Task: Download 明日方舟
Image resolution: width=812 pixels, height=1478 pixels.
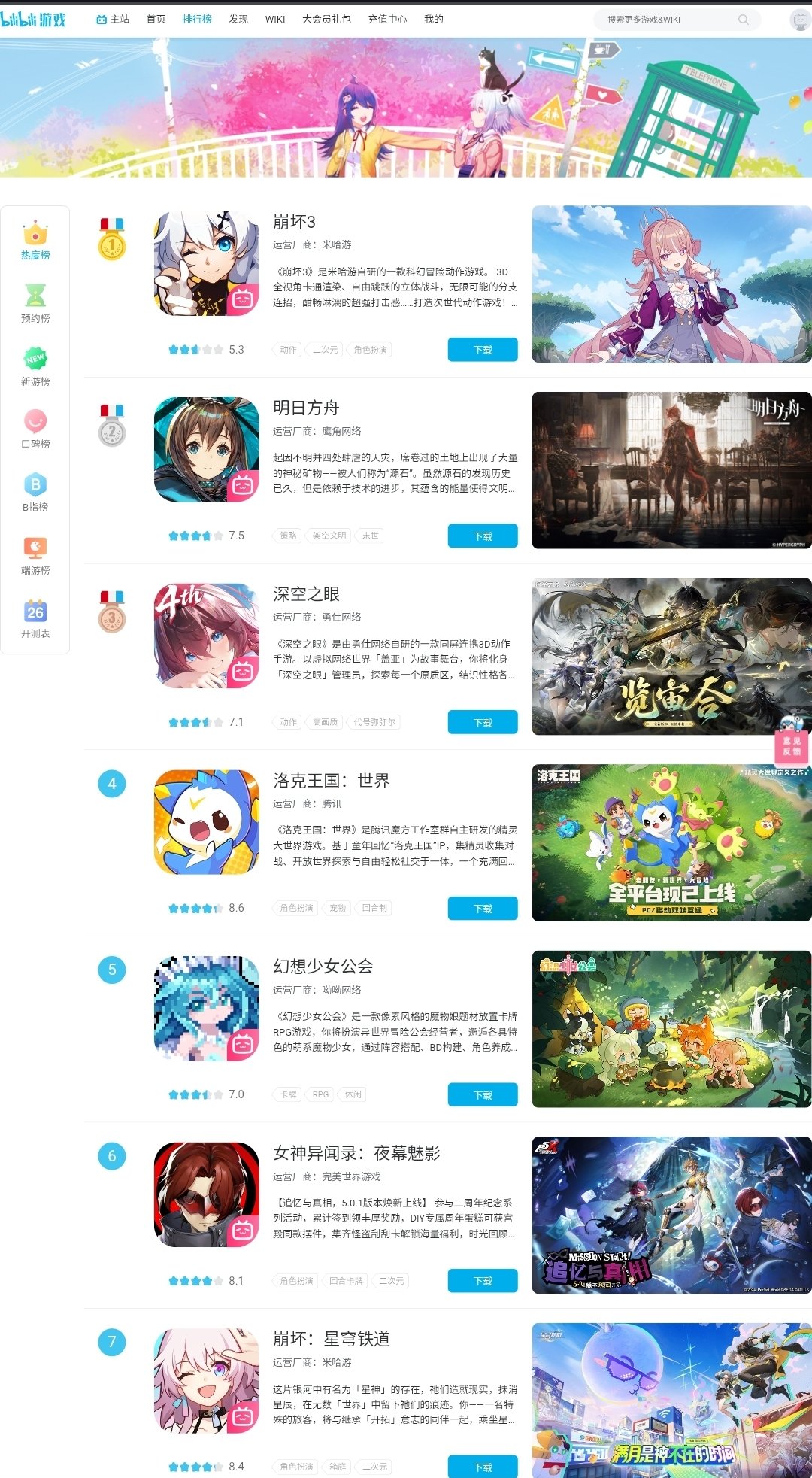Action: (483, 536)
